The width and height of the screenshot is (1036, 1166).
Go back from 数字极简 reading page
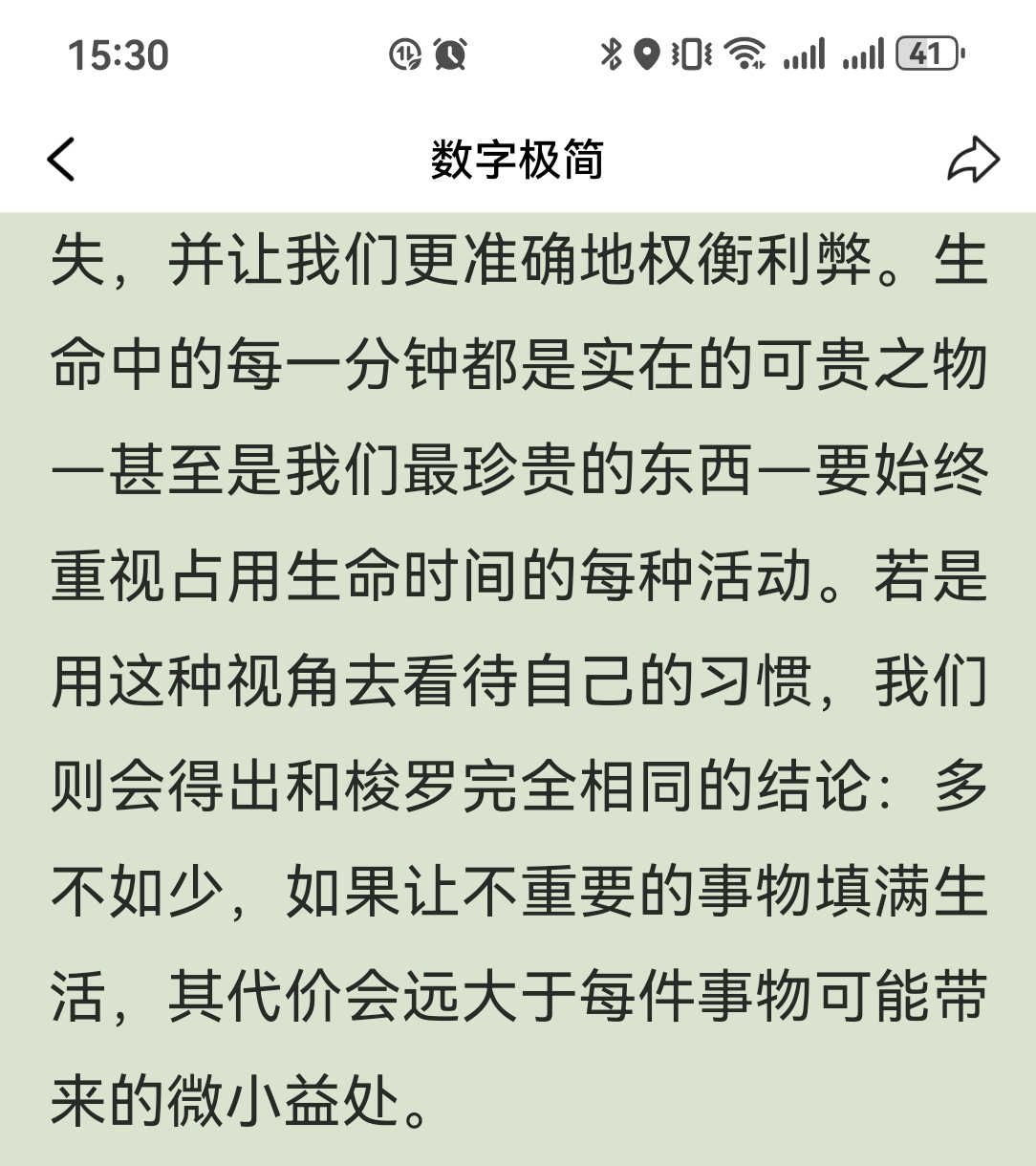(x=61, y=160)
